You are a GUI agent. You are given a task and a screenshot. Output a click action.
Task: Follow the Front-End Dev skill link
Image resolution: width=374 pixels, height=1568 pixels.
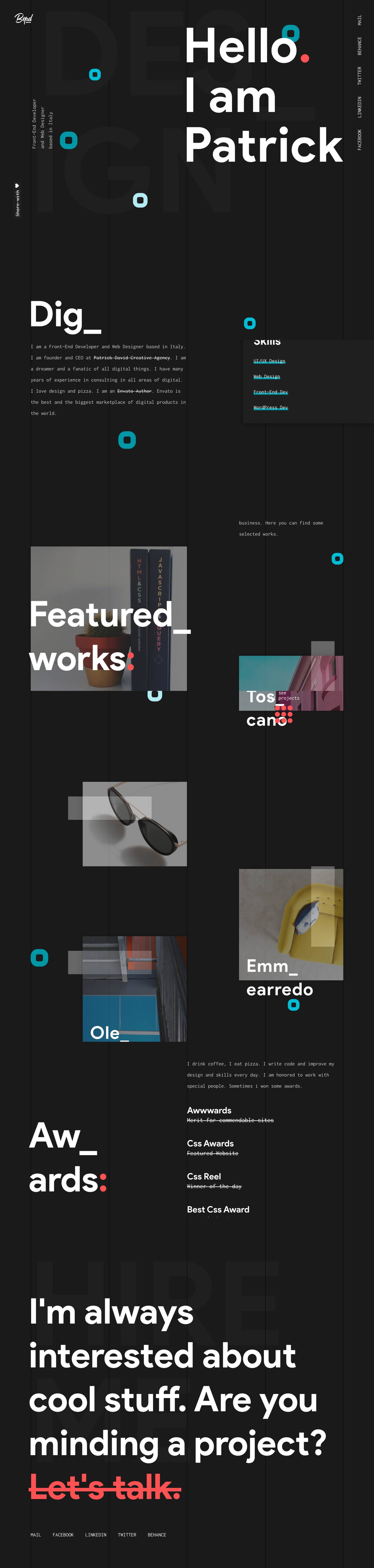[270, 392]
